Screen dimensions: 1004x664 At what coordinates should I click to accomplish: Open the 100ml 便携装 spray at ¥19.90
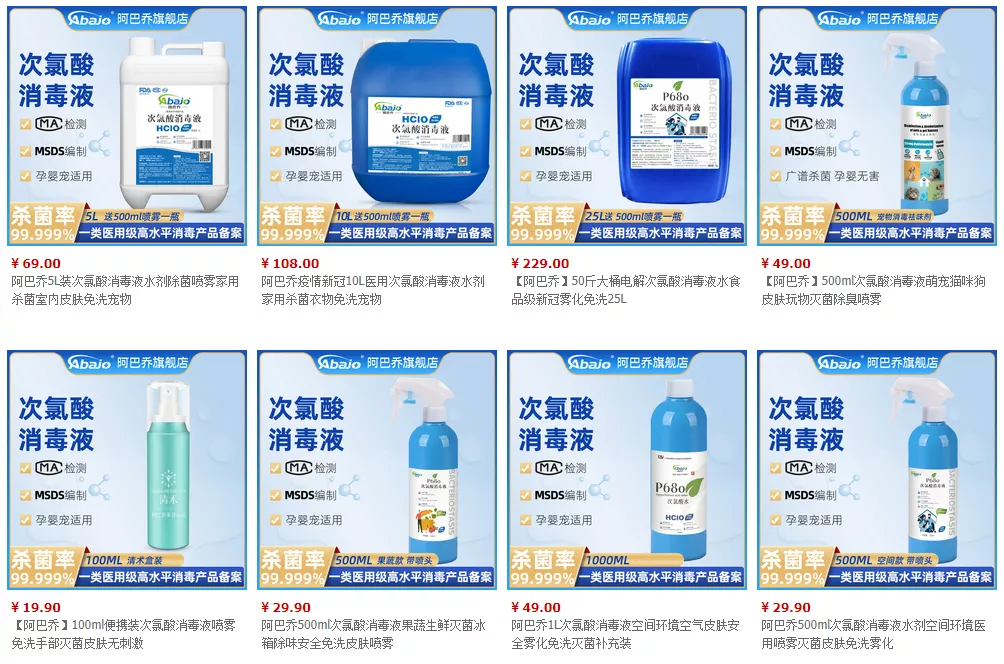[126, 469]
